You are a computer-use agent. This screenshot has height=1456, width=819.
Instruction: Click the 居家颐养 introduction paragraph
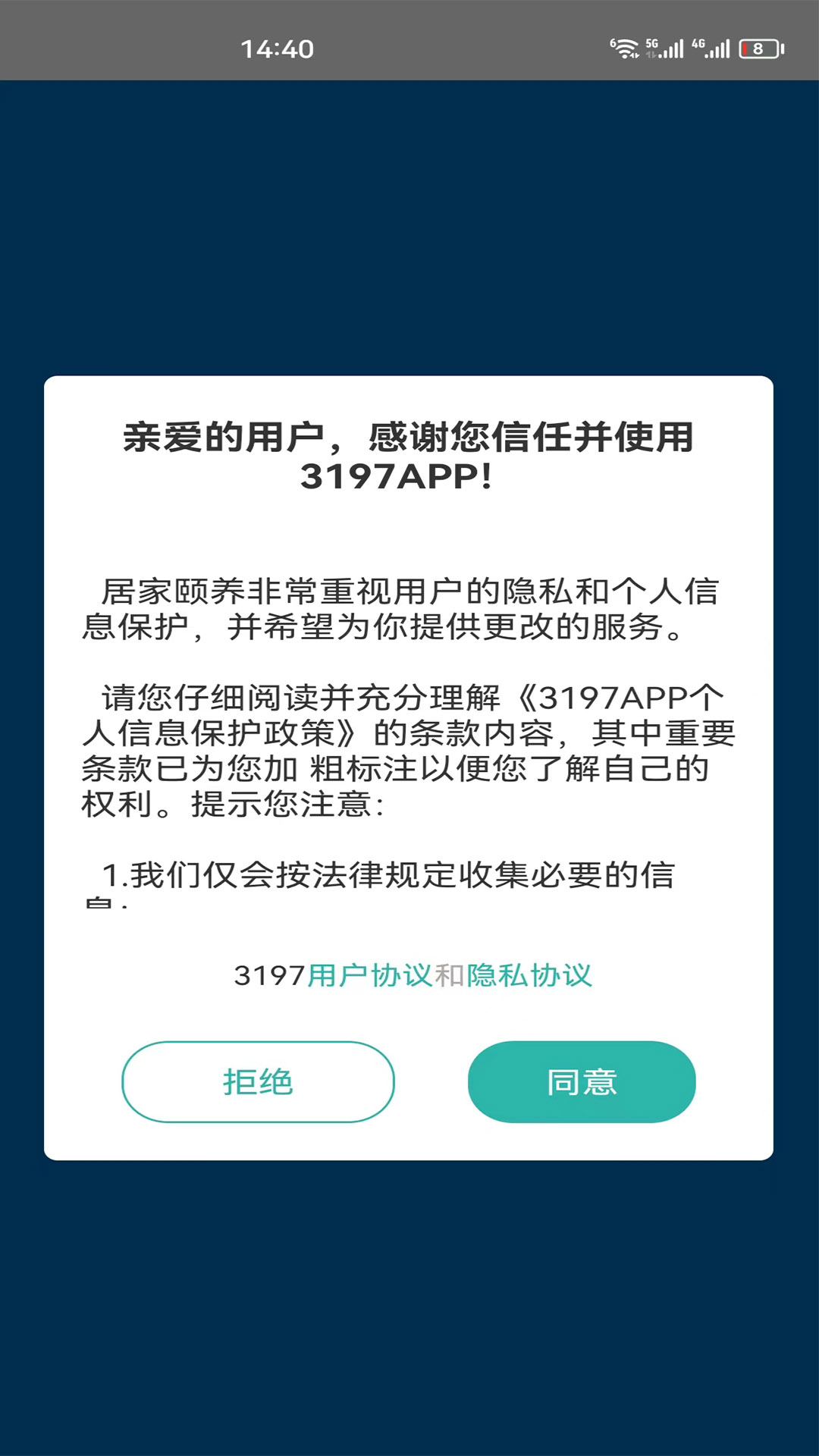[x=409, y=611]
